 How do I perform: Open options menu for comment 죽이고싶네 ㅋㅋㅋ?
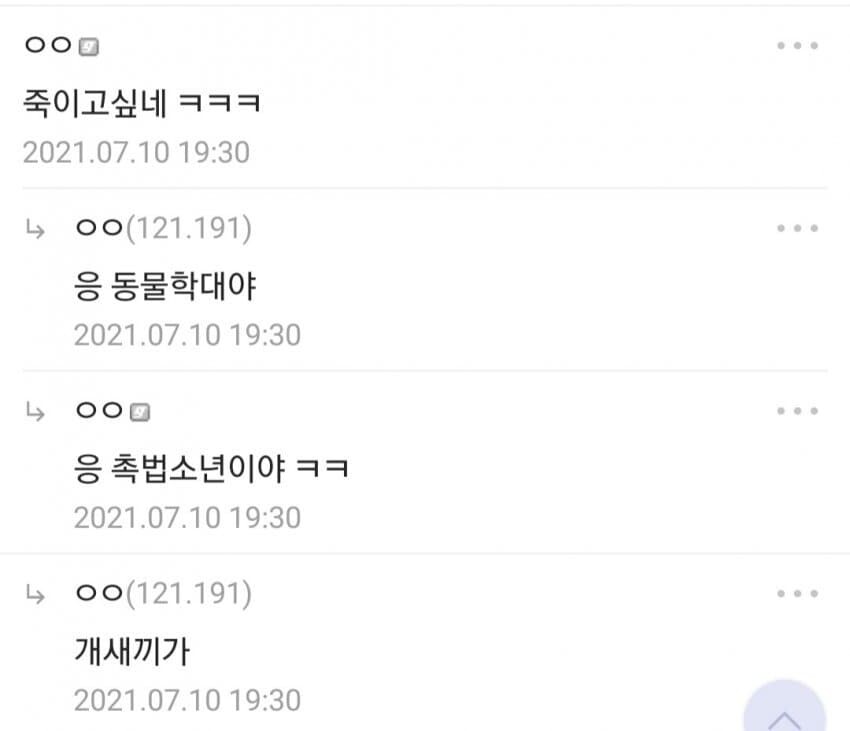(x=797, y=46)
